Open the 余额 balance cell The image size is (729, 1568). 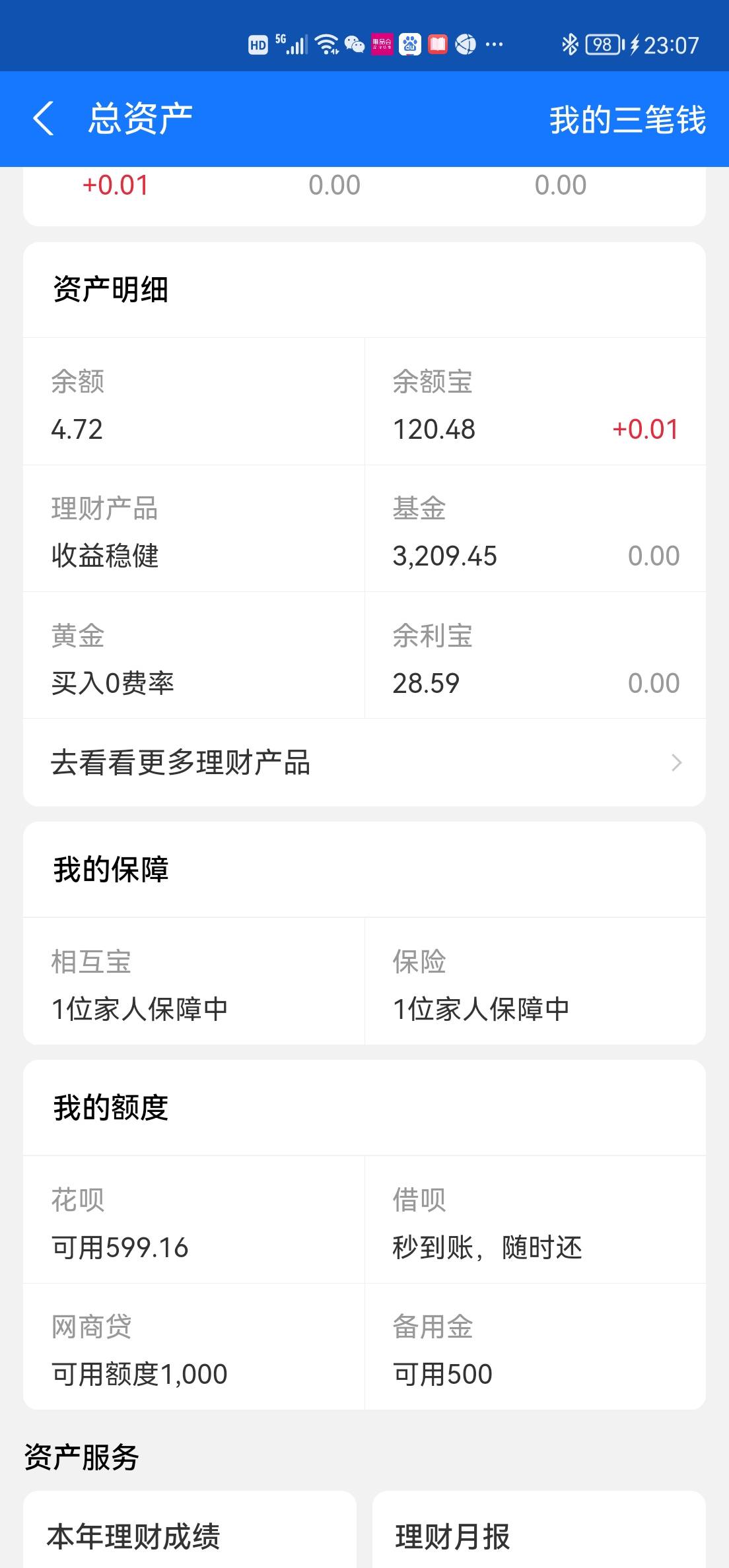coord(194,401)
